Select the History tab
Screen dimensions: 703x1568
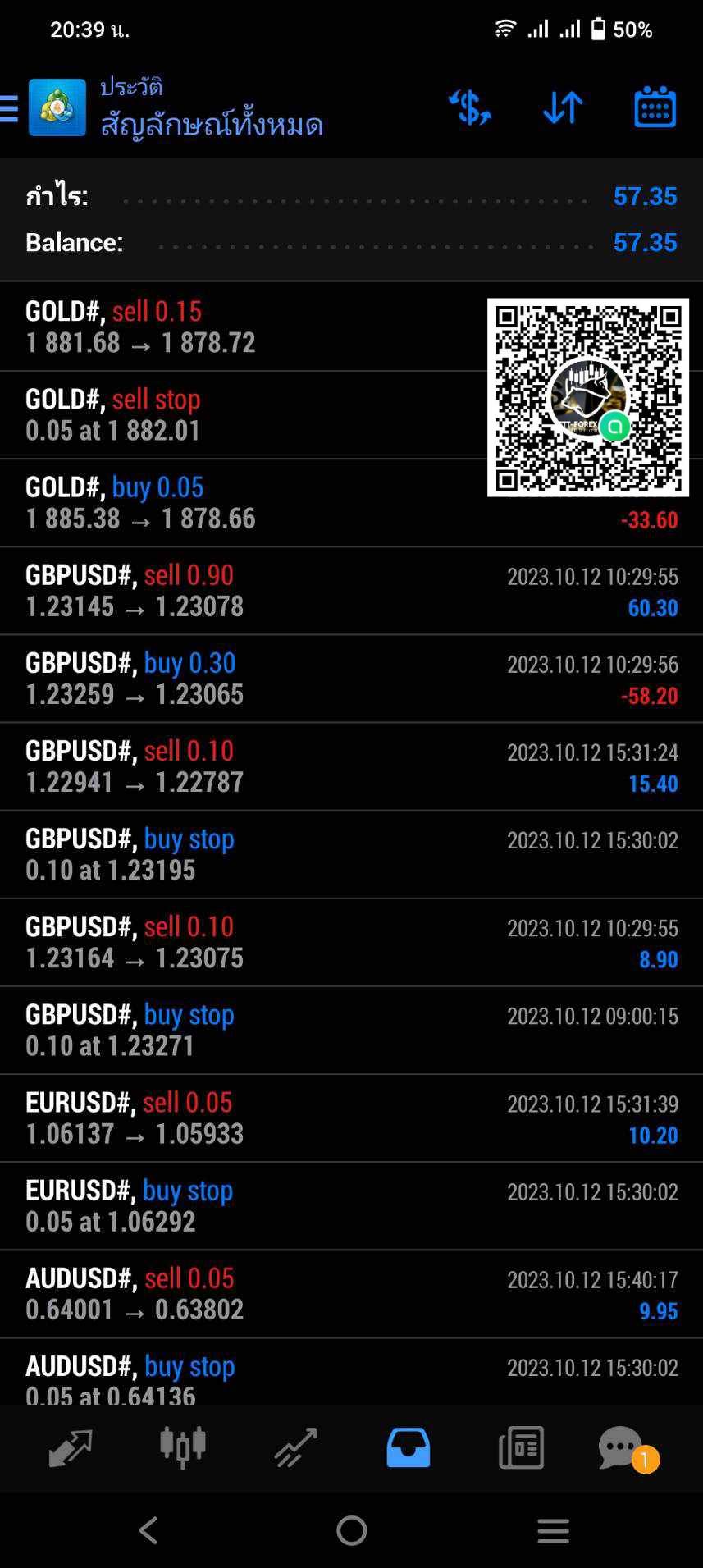408,1447
